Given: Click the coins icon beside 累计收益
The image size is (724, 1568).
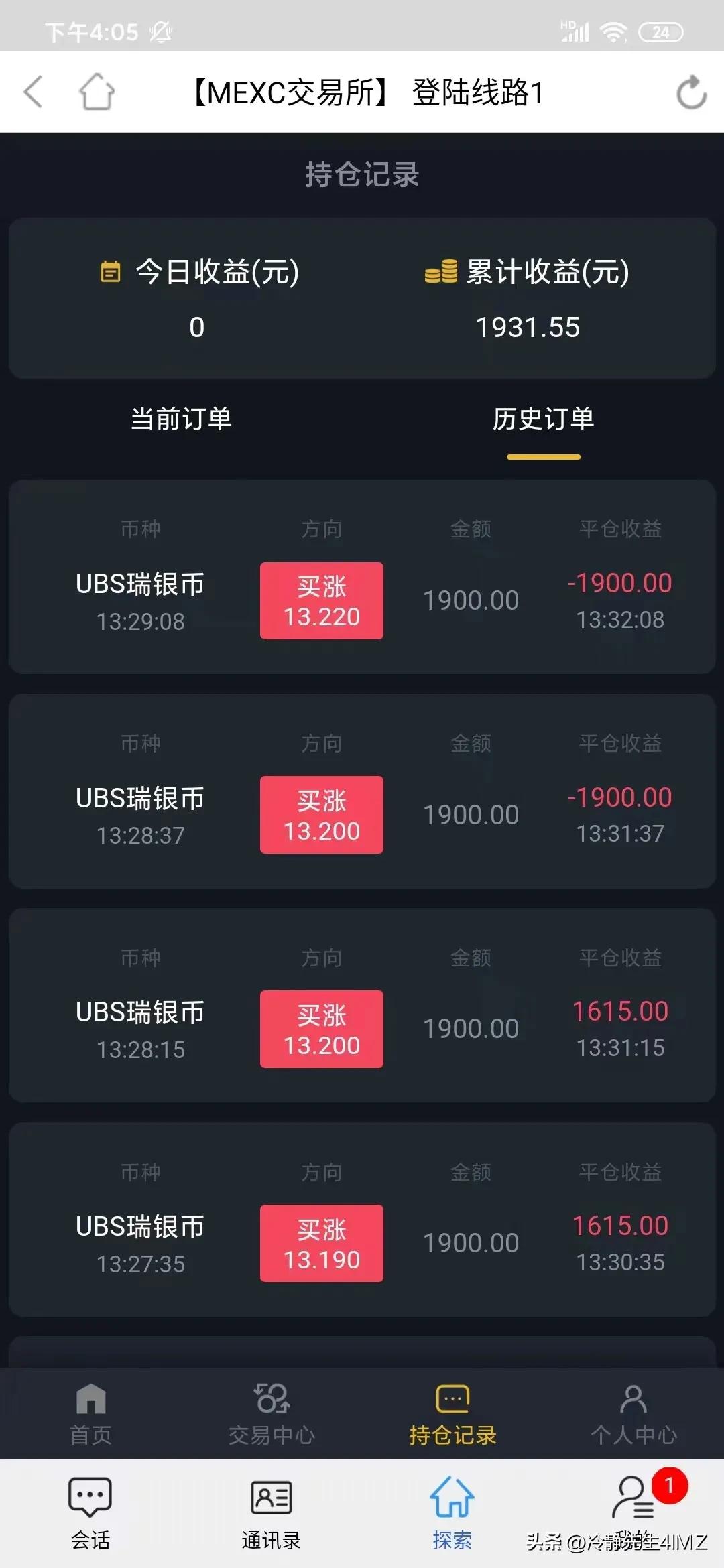Looking at the screenshot, I should pyautogui.click(x=440, y=273).
